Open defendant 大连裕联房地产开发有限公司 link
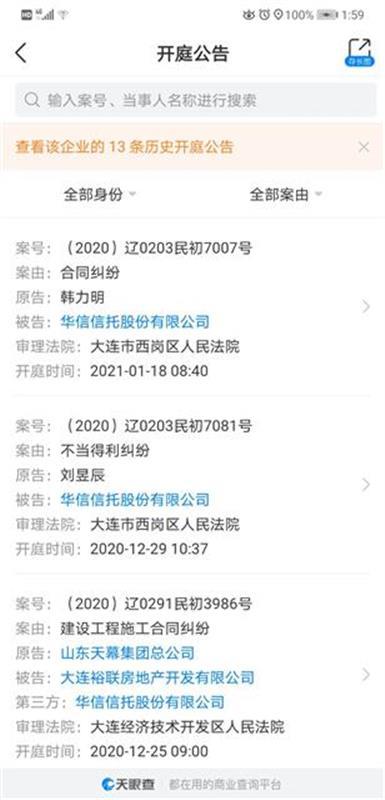 click(x=157, y=677)
